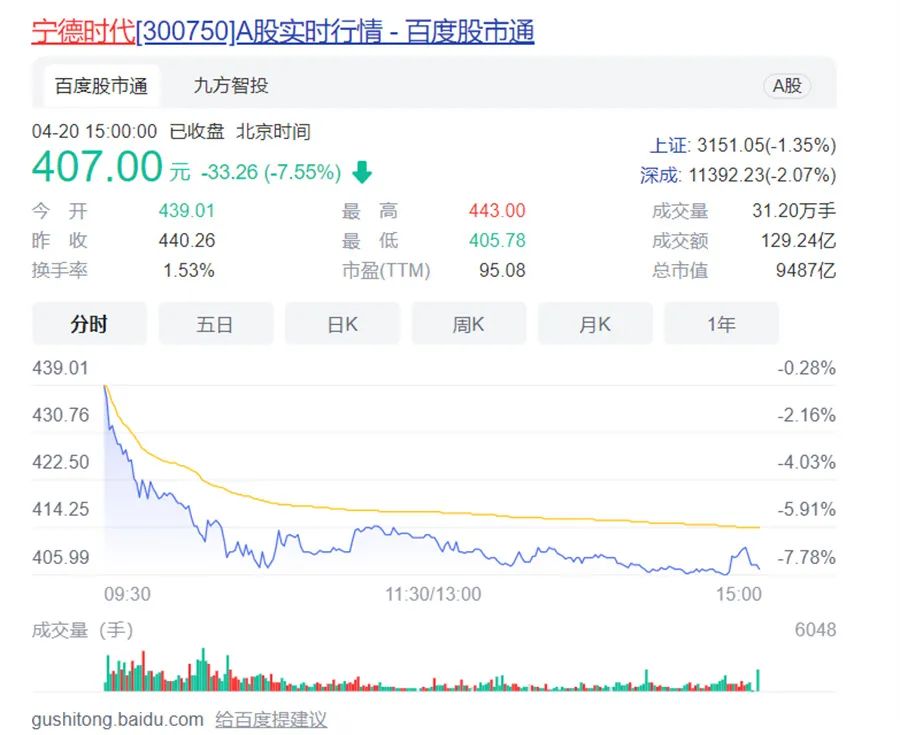Switch the chart to 五日
Viewport: 900px width, 735px height.
(x=215, y=324)
